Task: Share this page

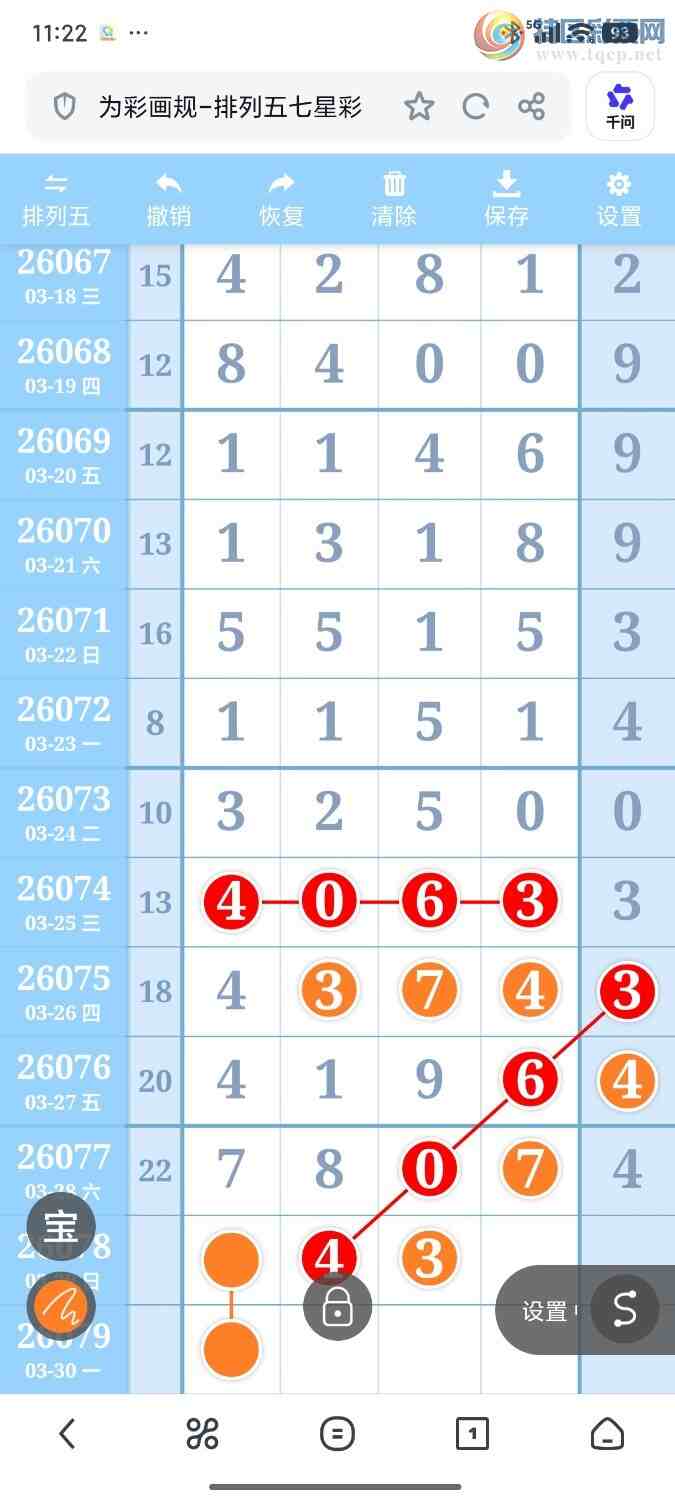Action: click(531, 107)
